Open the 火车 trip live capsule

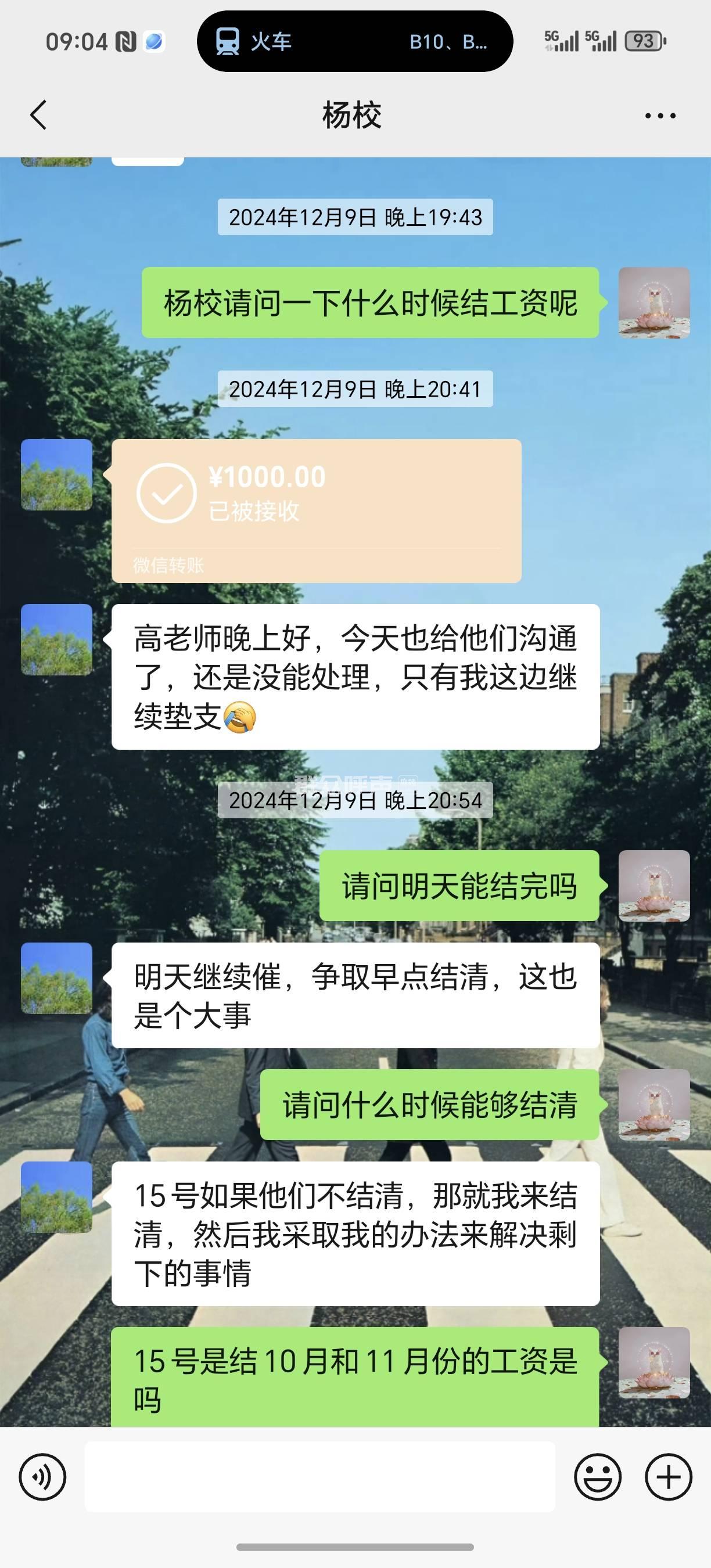pyautogui.click(x=354, y=41)
